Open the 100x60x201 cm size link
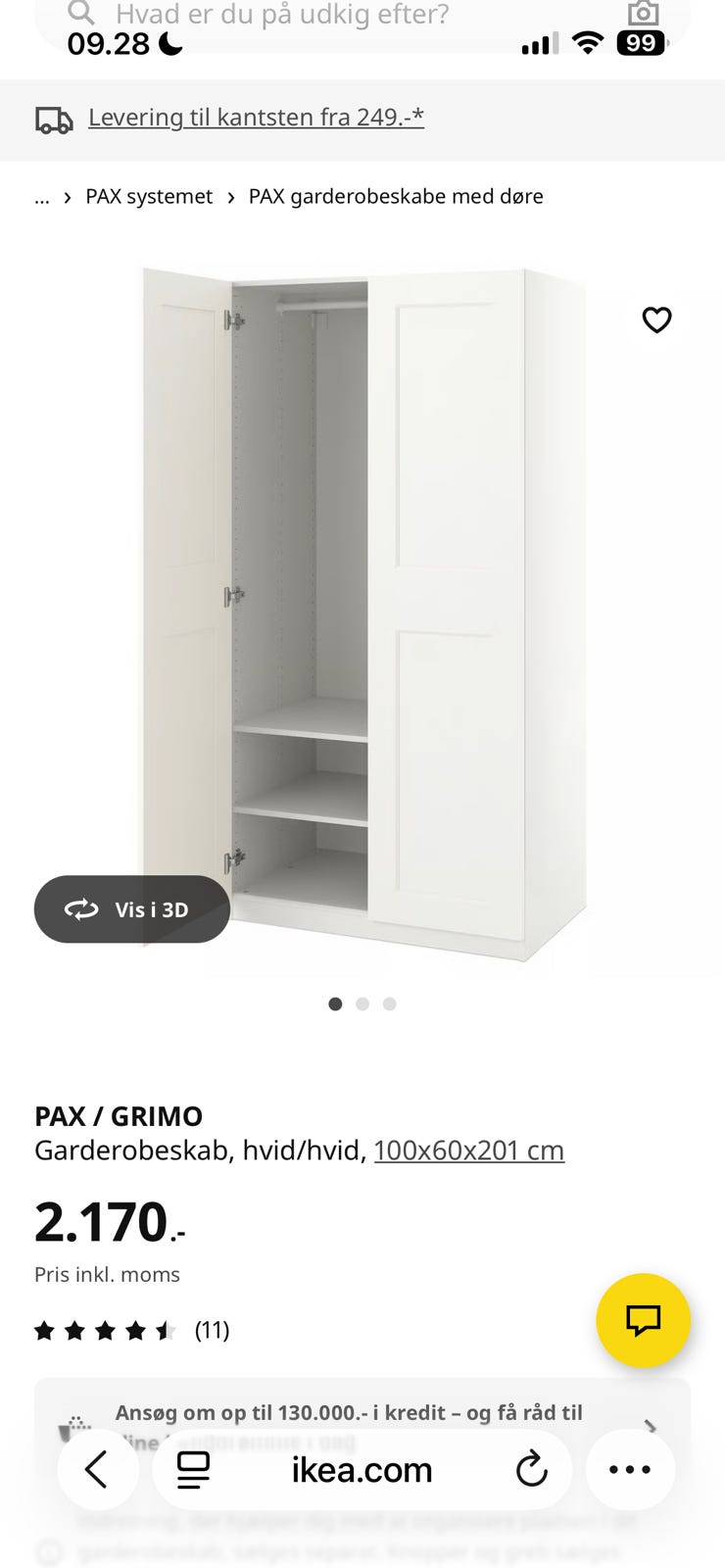This screenshot has height=1568, width=725. (468, 1151)
